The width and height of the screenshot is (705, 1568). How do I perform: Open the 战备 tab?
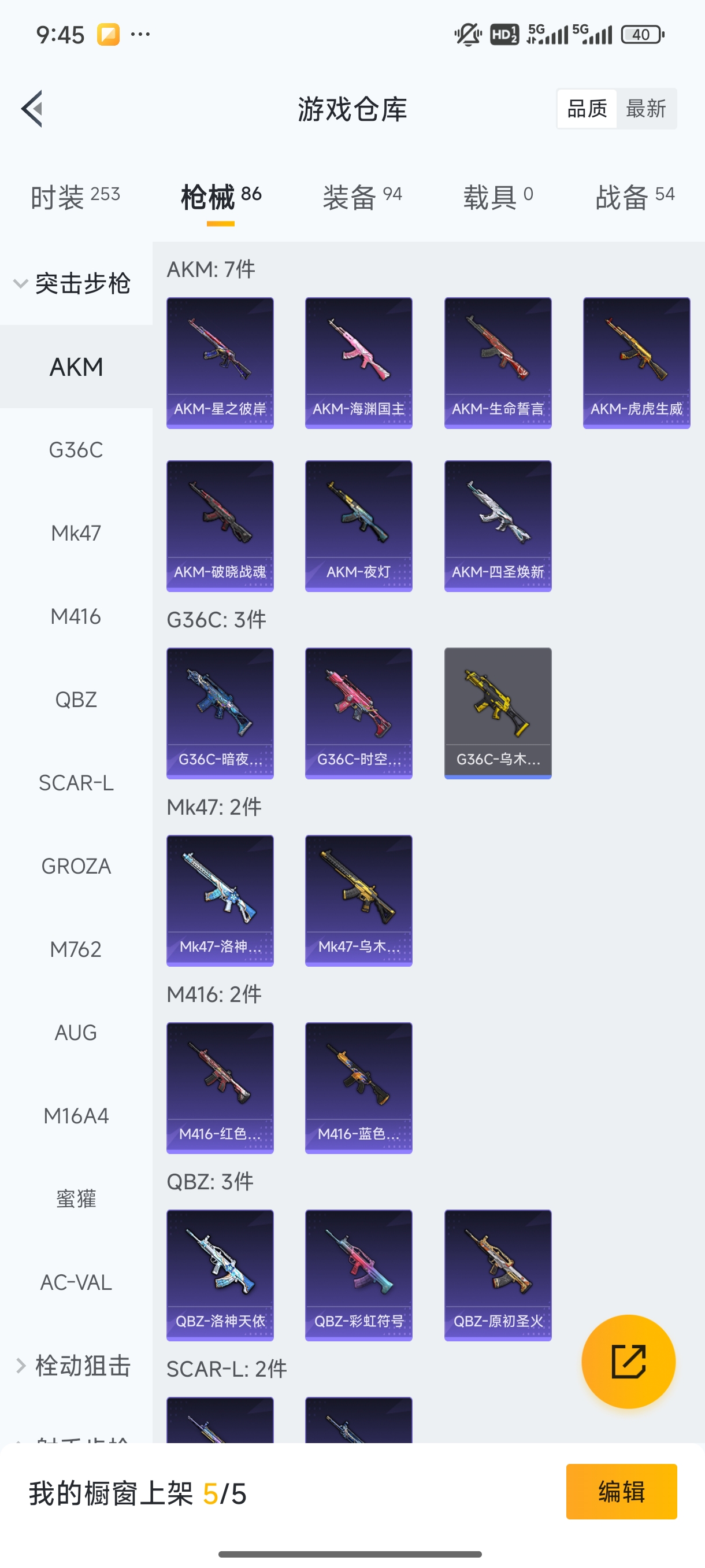tap(634, 197)
